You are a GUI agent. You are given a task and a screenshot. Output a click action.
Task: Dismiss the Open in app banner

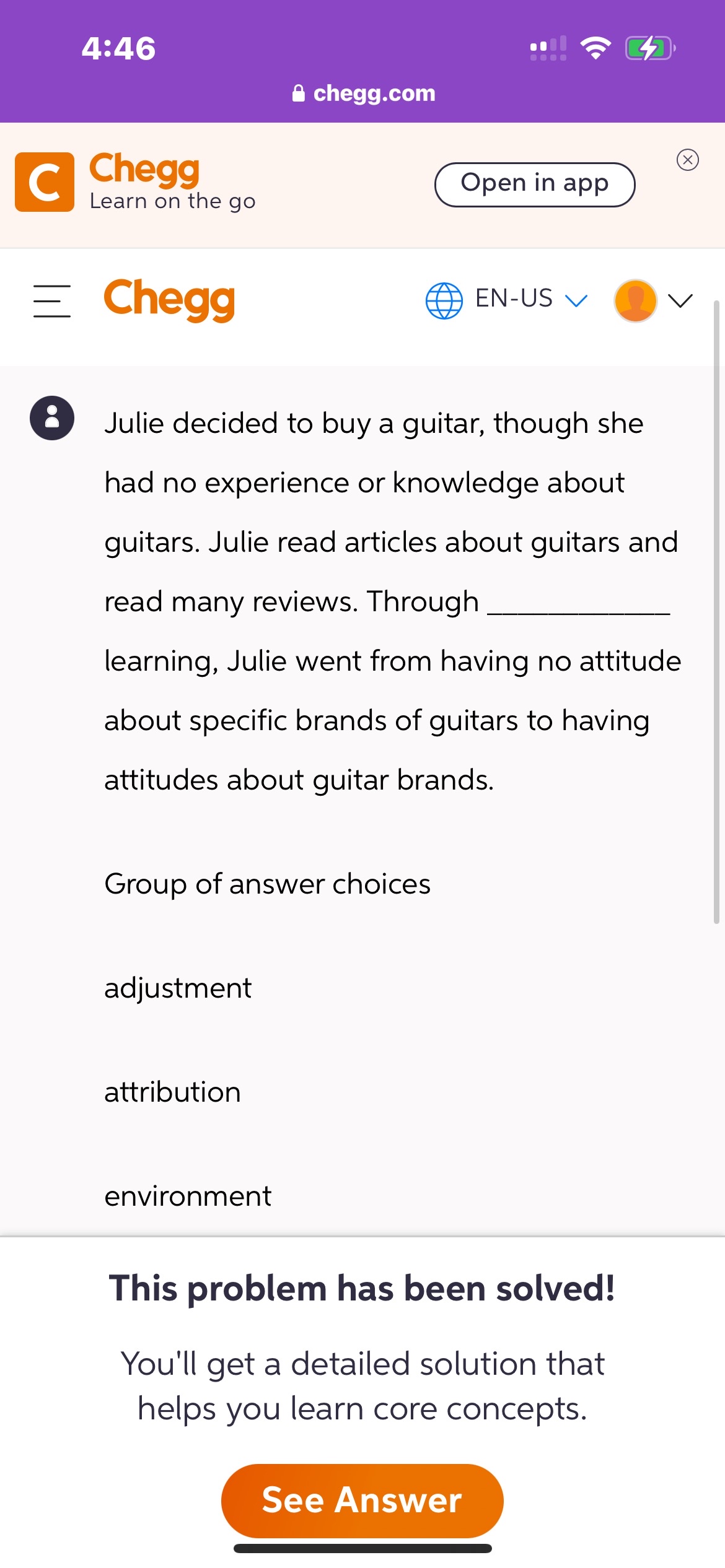pos(687,160)
